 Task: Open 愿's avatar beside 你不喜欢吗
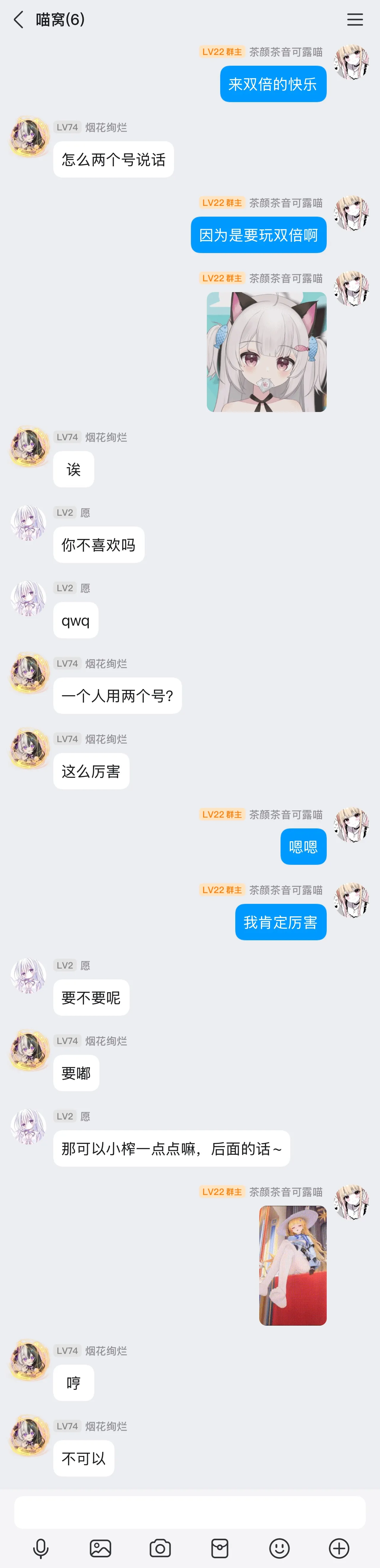(29, 522)
